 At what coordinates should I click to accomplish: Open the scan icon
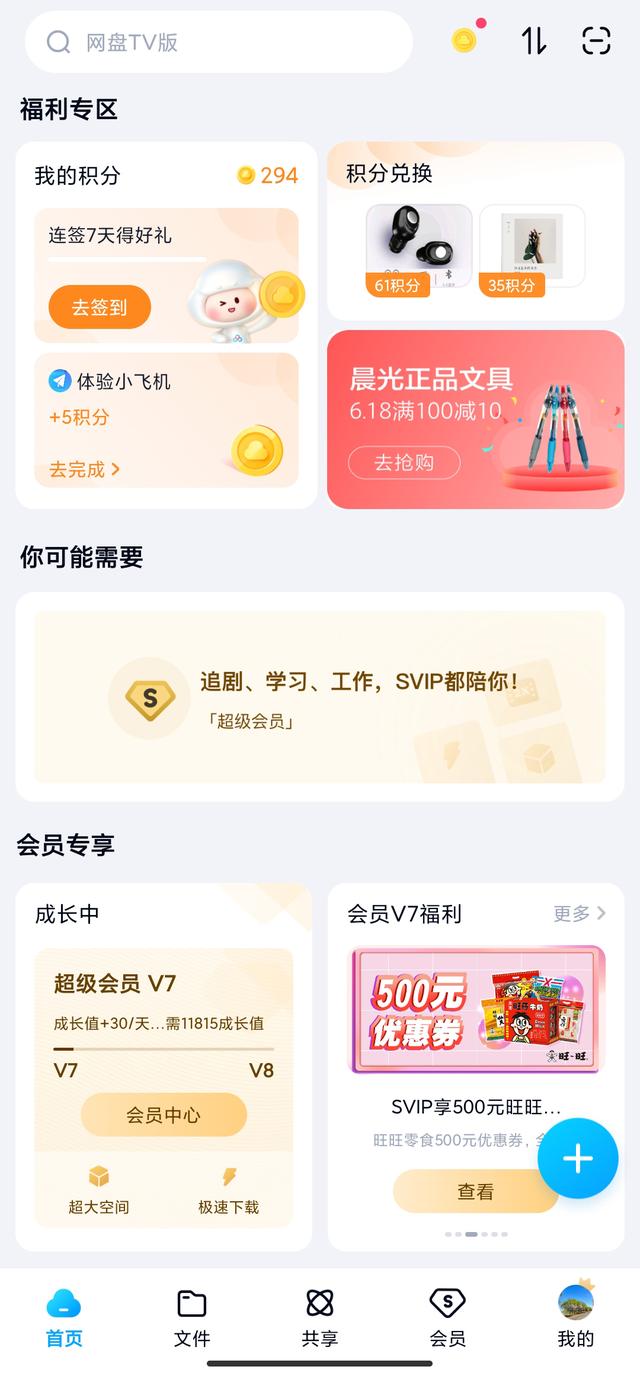click(596, 41)
